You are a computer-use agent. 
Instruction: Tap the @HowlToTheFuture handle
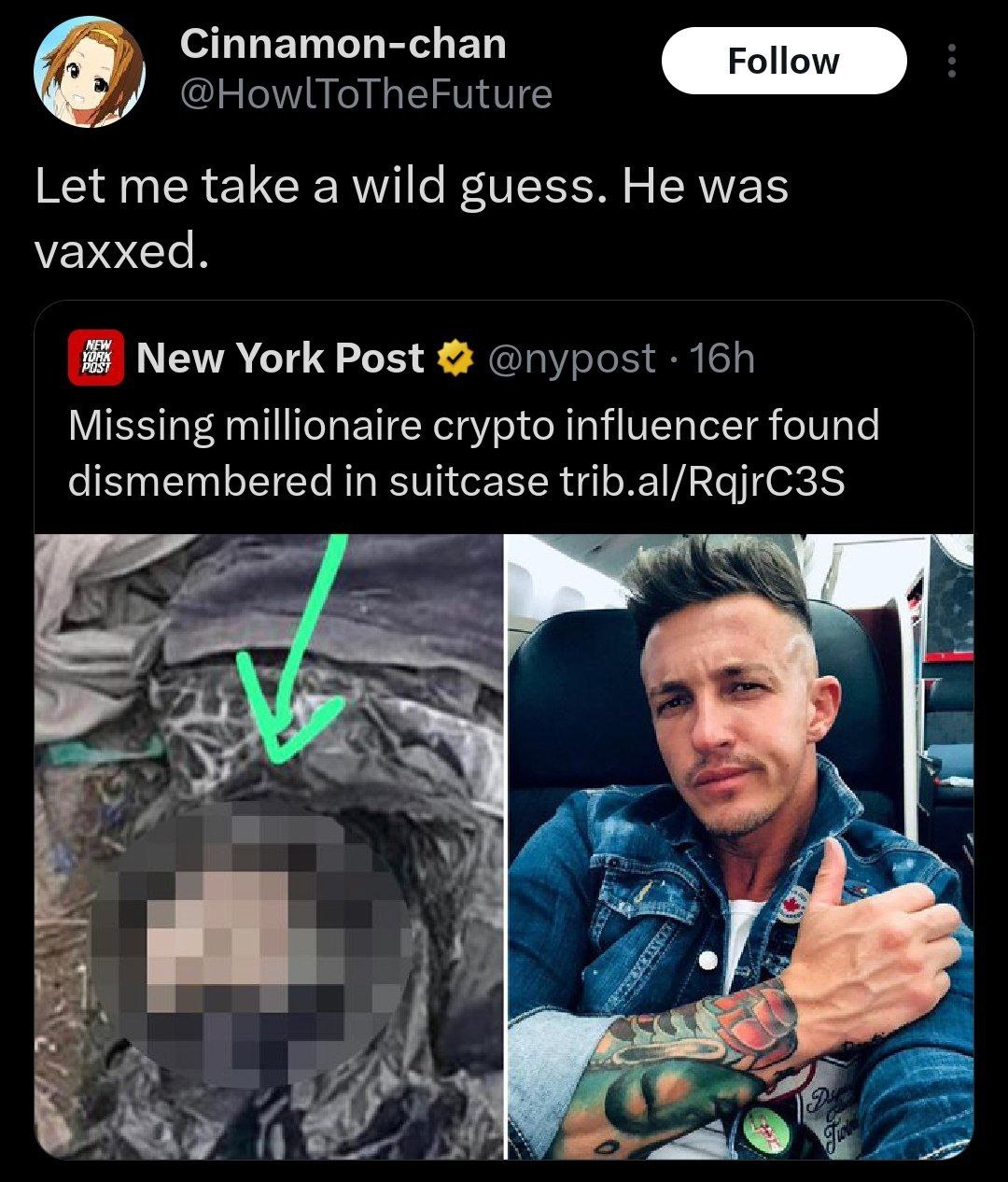coord(366,93)
